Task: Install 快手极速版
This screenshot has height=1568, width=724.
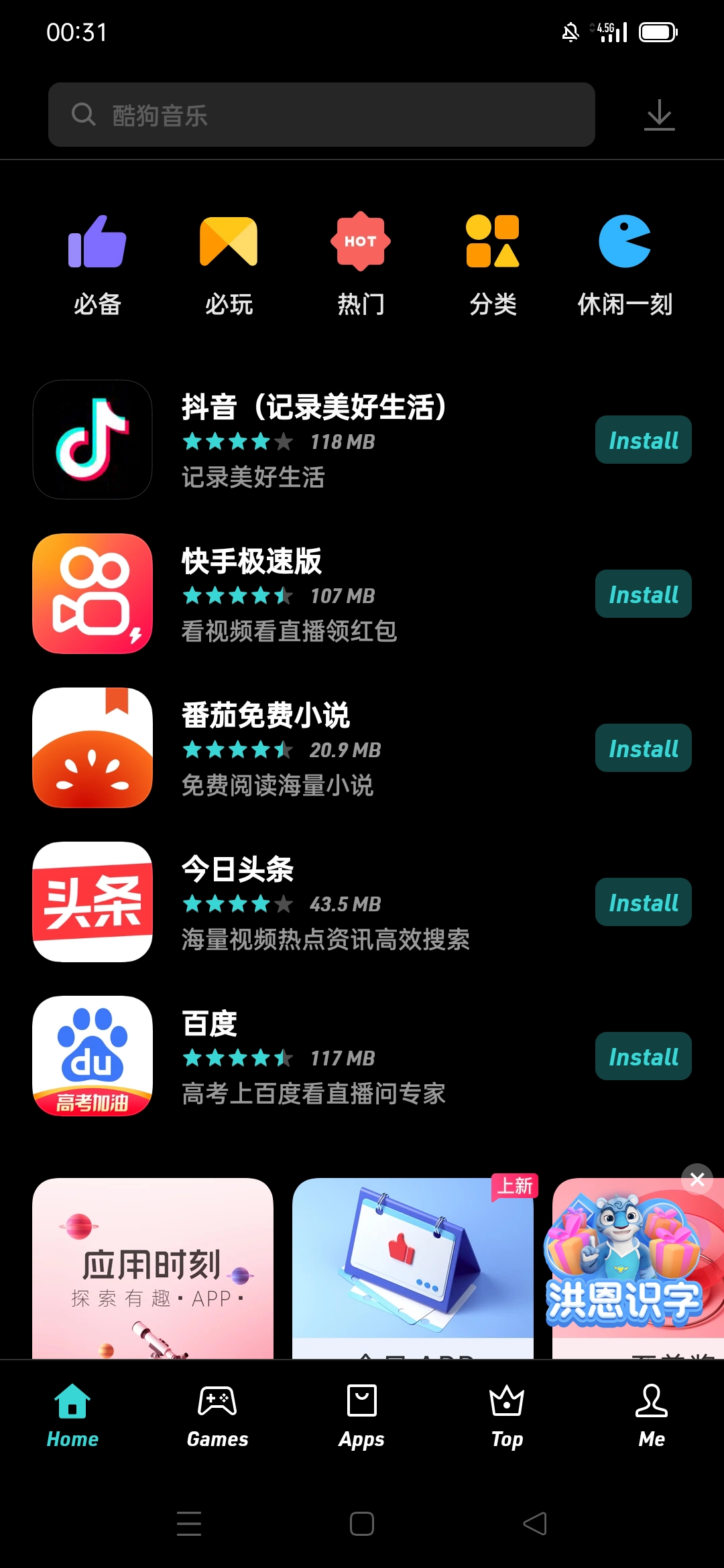Action: pyautogui.click(x=644, y=594)
